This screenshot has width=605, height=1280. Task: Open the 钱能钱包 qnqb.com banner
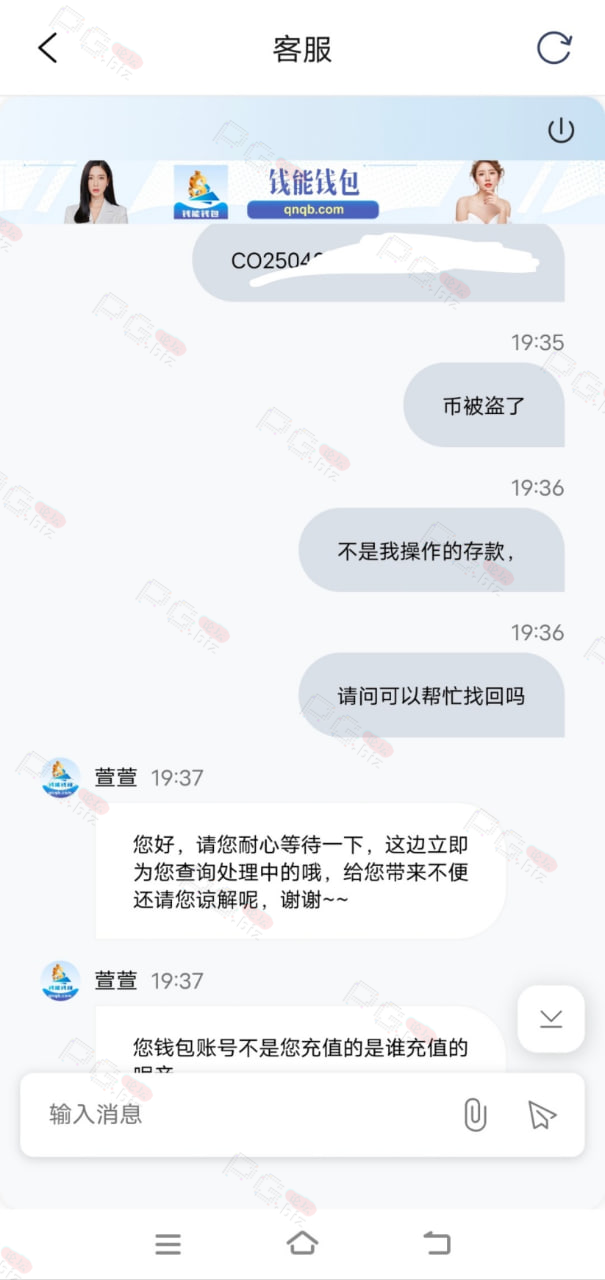(x=302, y=192)
